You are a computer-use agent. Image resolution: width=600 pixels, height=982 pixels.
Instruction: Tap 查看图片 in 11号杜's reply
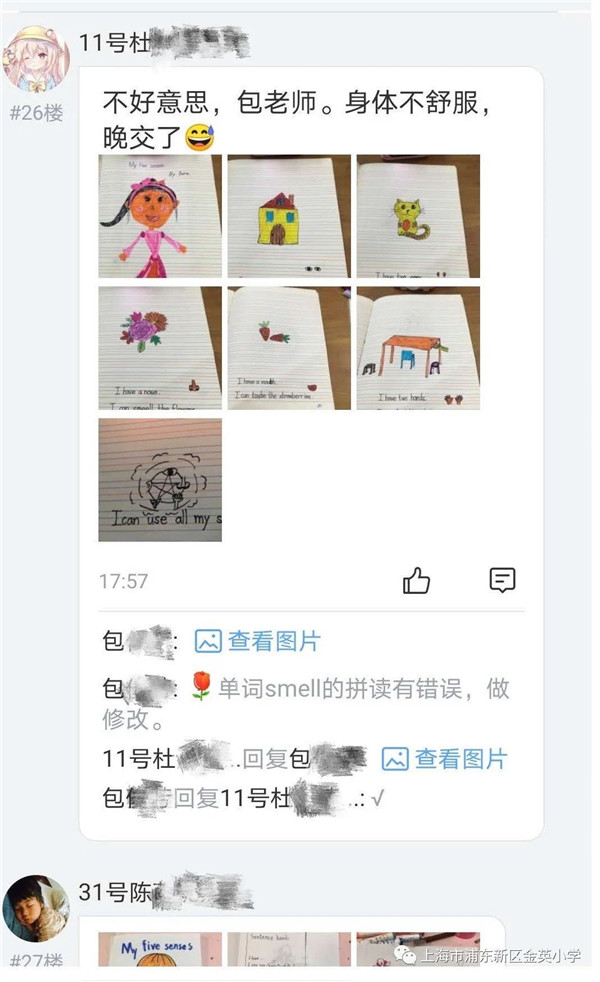click(x=446, y=758)
